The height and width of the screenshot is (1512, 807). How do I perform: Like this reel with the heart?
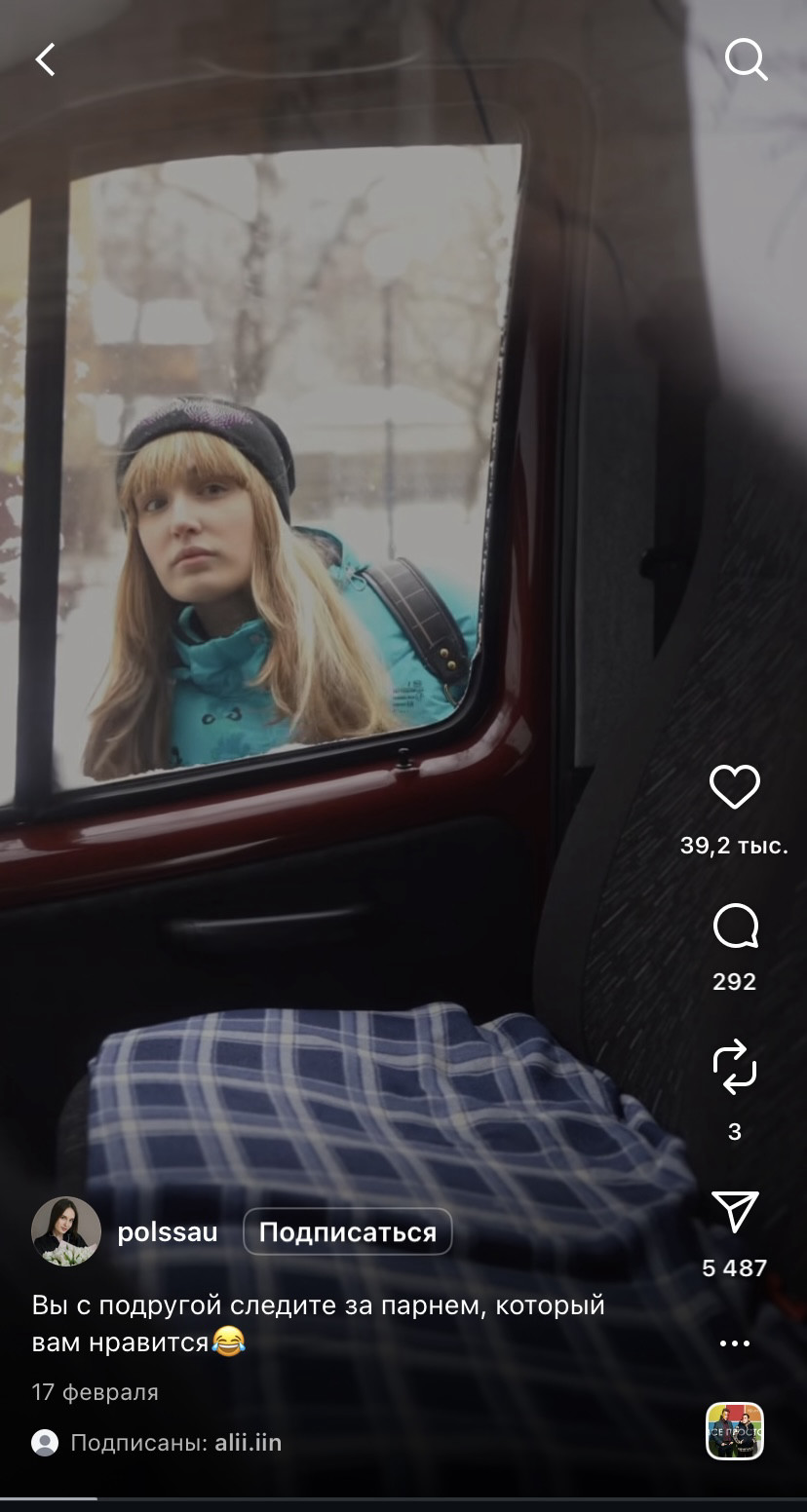pyautogui.click(x=734, y=787)
